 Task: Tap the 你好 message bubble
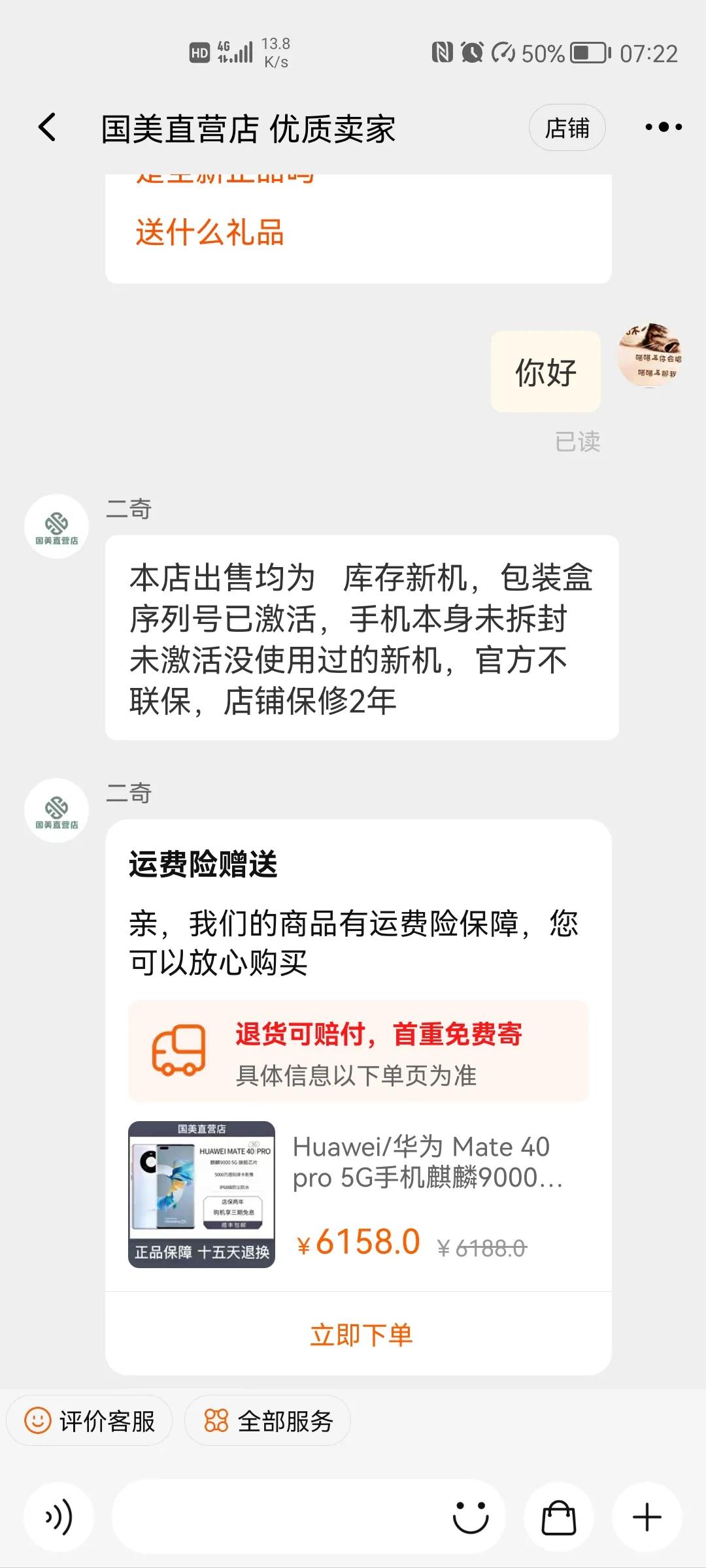click(x=545, y=371)
